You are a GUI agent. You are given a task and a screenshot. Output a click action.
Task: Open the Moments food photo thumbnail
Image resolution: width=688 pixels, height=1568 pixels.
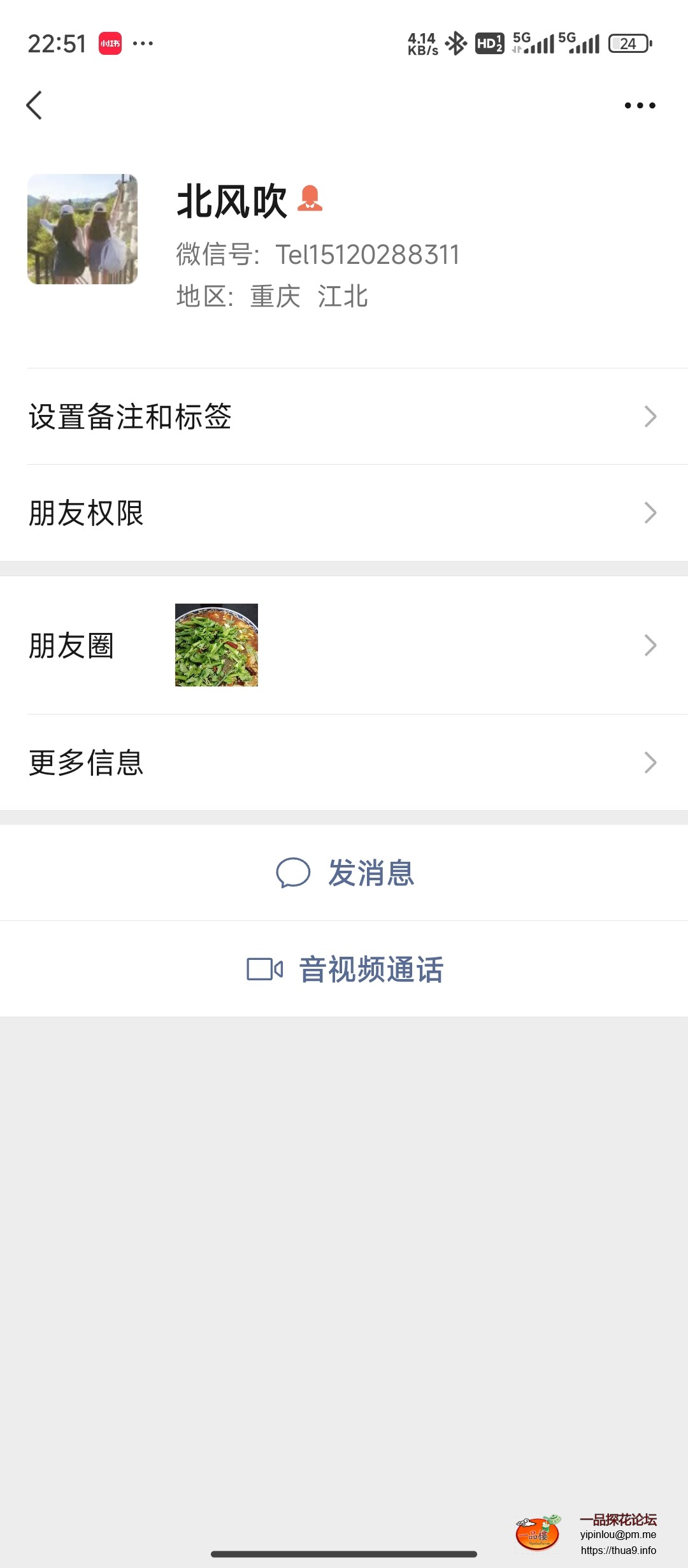pos(216,644)
